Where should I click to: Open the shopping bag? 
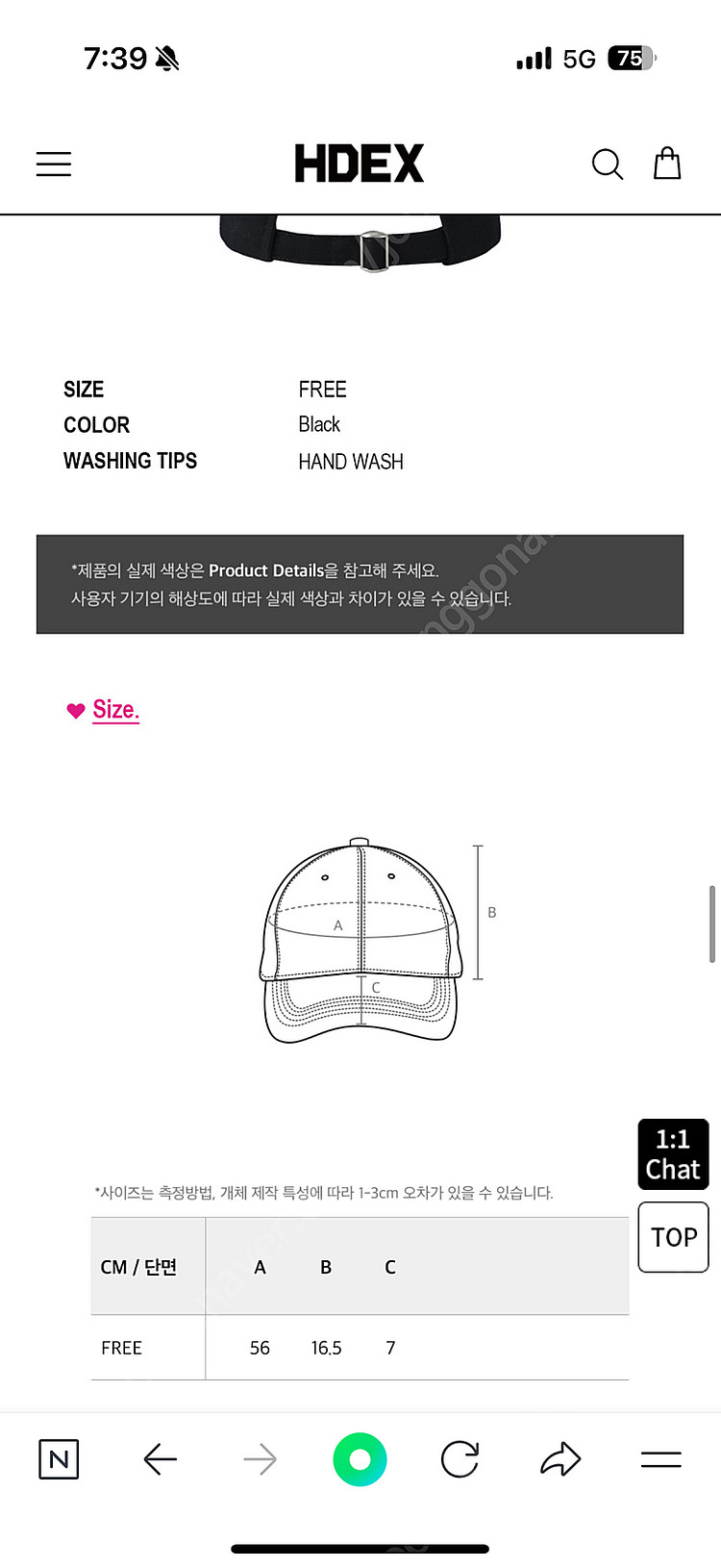(667, 164)
